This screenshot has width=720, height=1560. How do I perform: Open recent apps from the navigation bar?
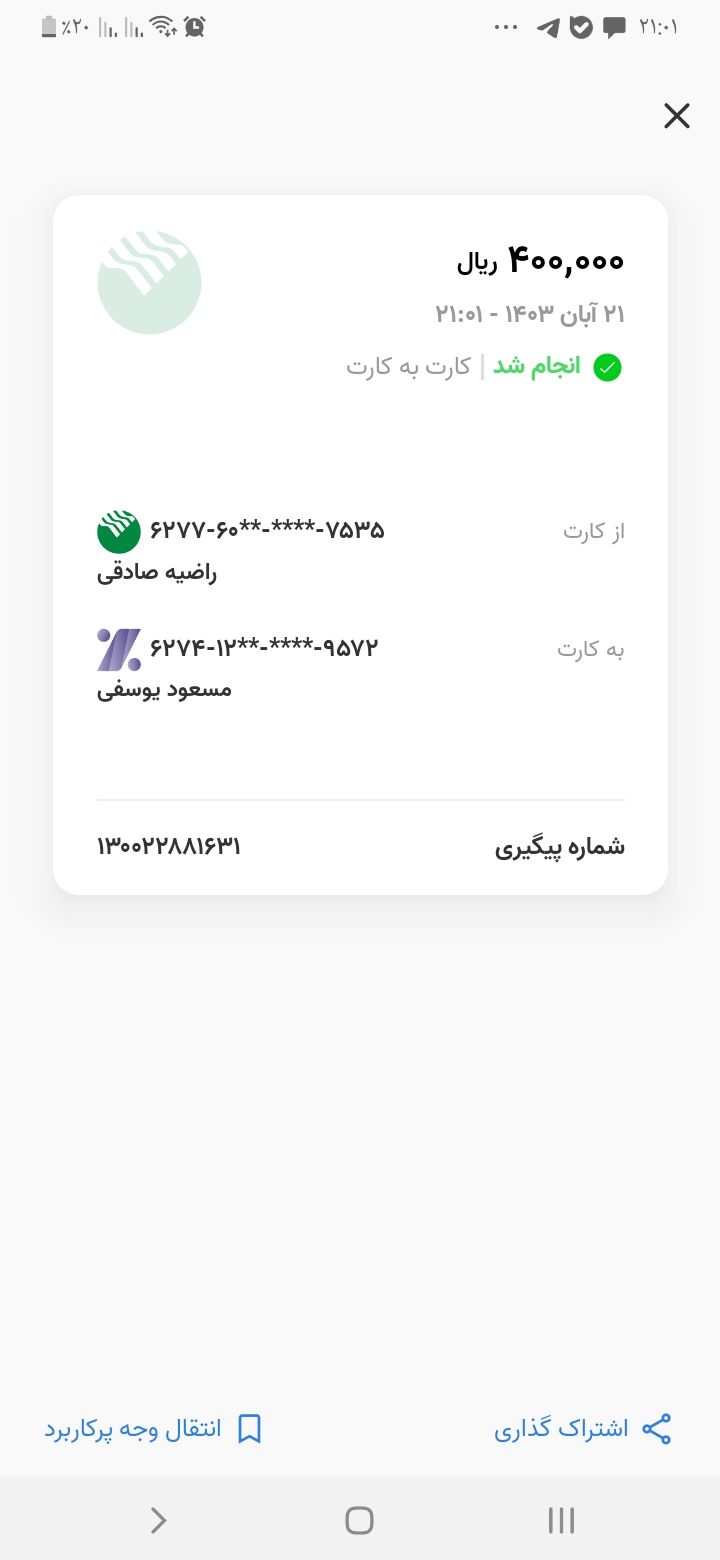tap(561, 1521)
